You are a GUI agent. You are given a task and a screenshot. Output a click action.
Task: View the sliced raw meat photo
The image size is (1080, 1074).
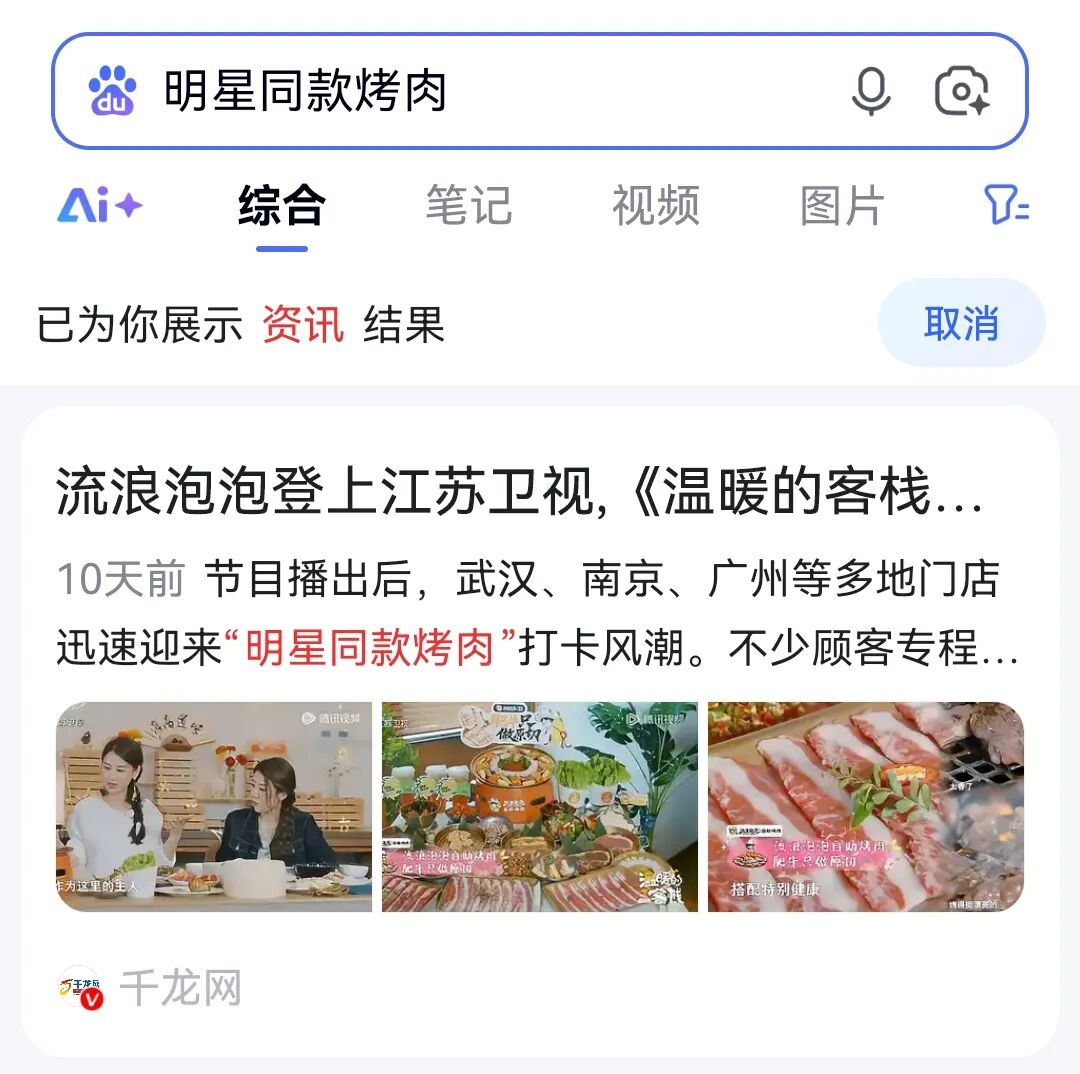tap(865, 807)
